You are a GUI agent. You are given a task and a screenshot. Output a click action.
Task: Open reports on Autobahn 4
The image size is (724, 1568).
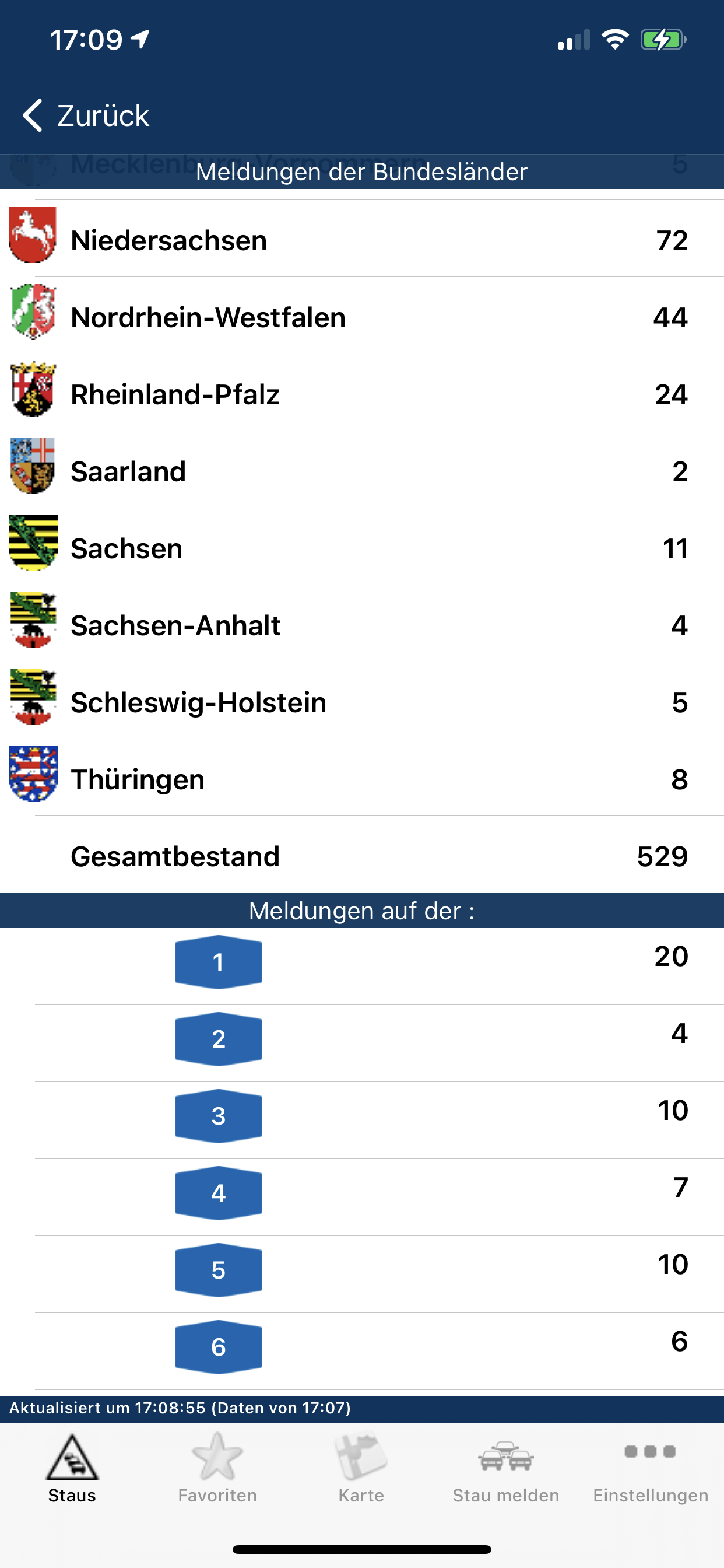(362, 1193)
